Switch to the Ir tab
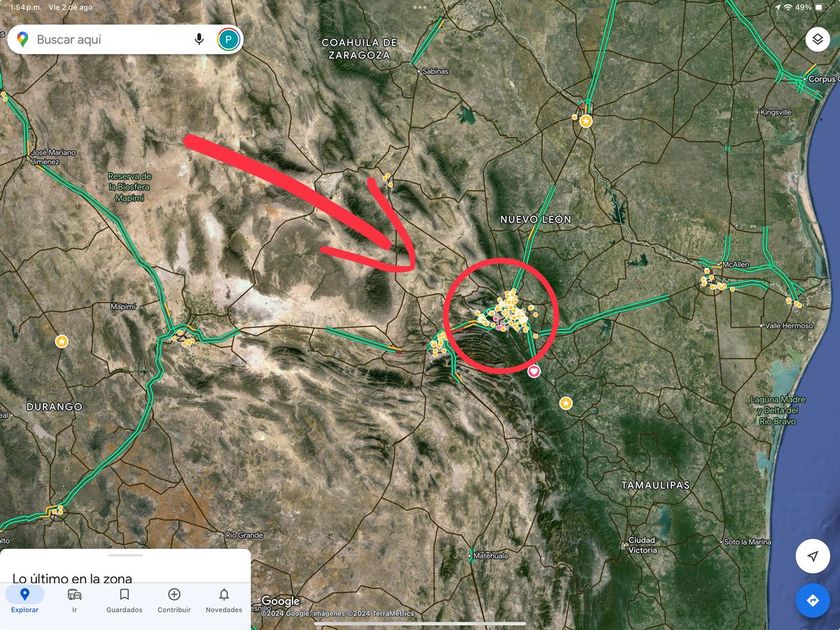 [x=74, y=600]
